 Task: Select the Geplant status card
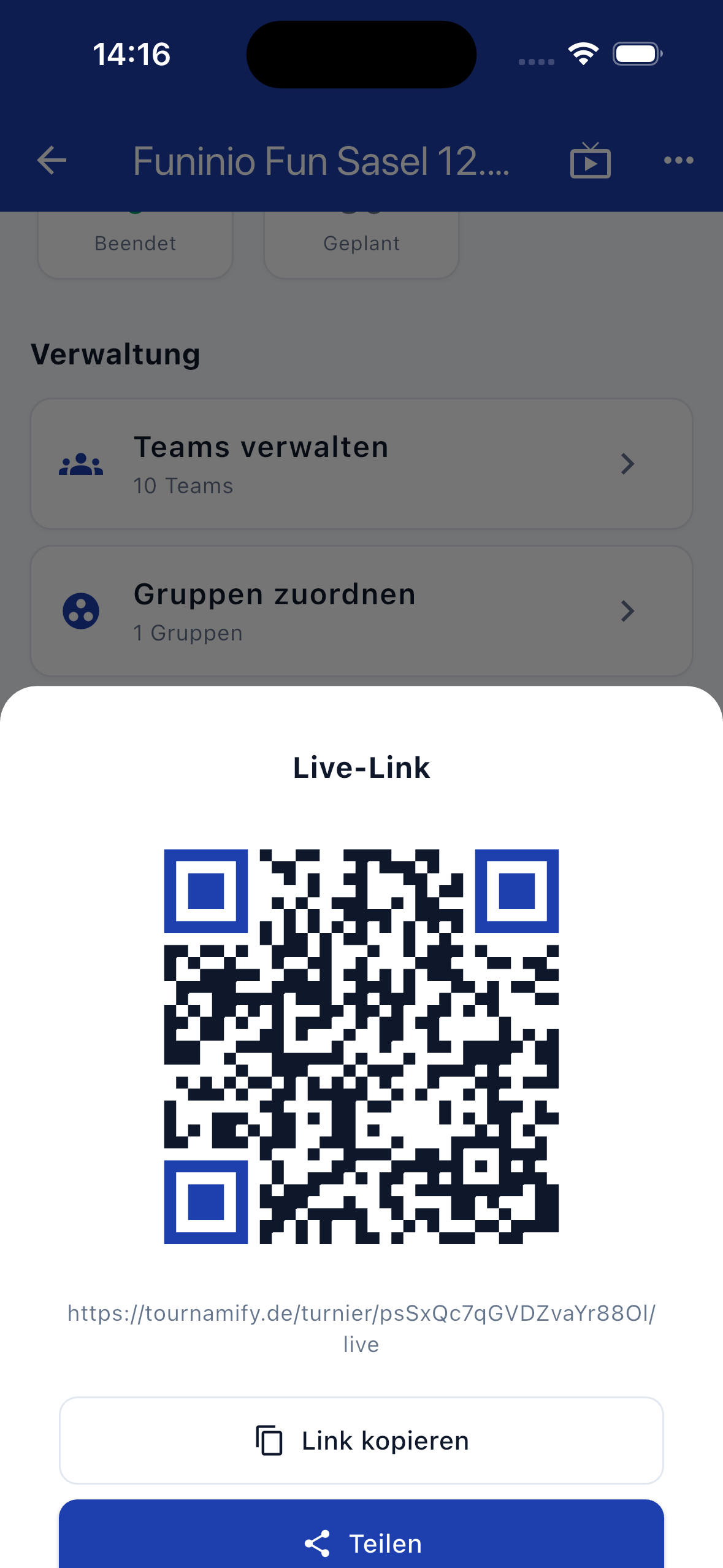point(361,242)
